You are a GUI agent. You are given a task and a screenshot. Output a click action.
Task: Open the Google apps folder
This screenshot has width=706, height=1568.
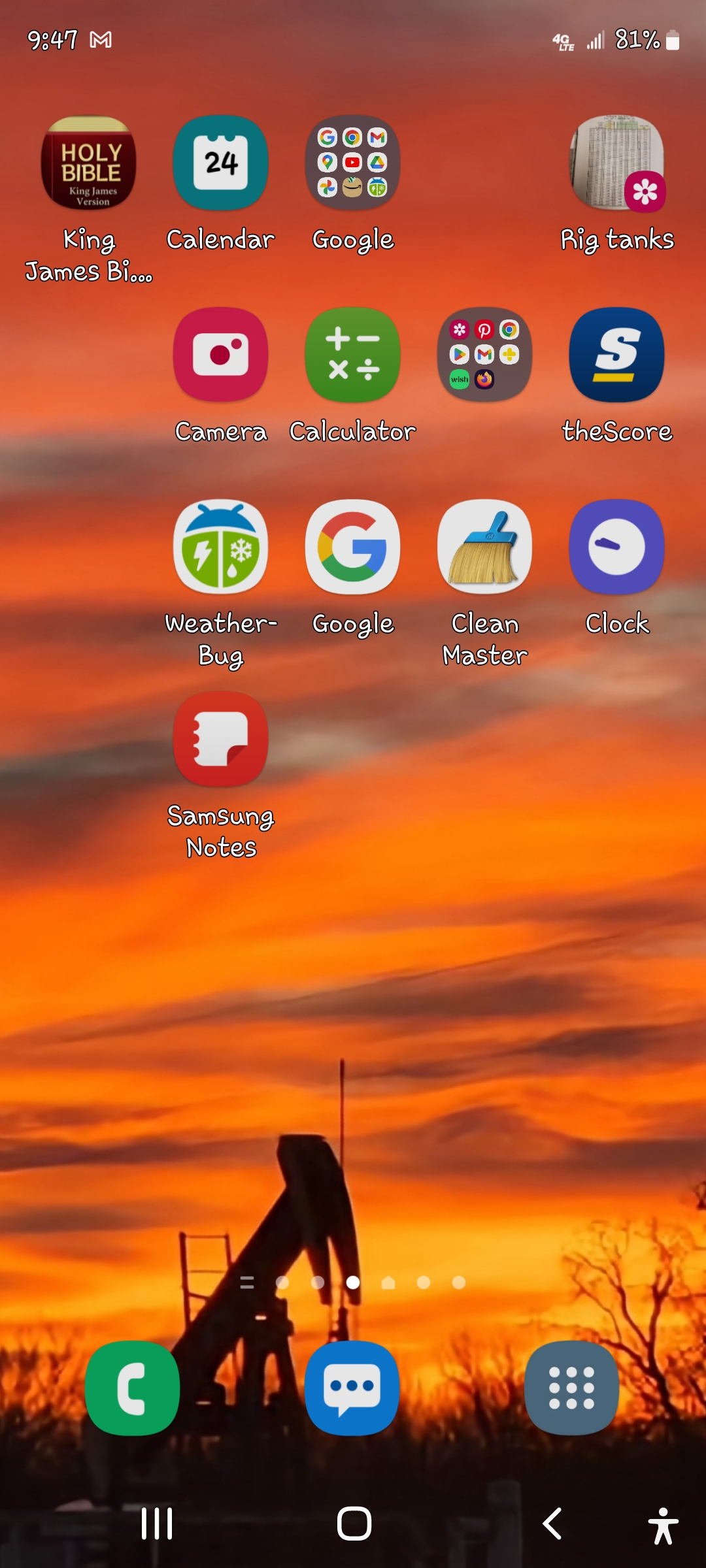pyautogui.click(x=353, y=163)
